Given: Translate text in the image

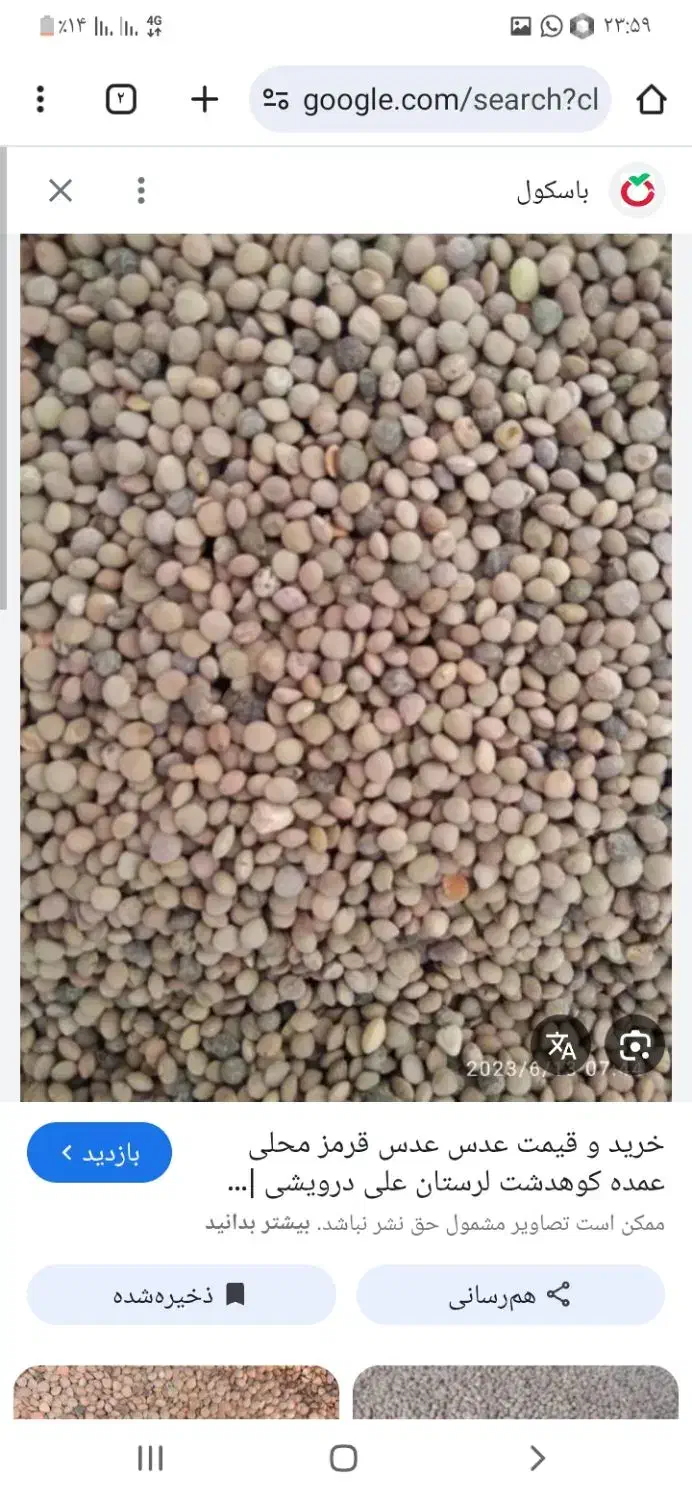Looking at the screenshot, I should pyautogui.click(x=562, y=1046).
